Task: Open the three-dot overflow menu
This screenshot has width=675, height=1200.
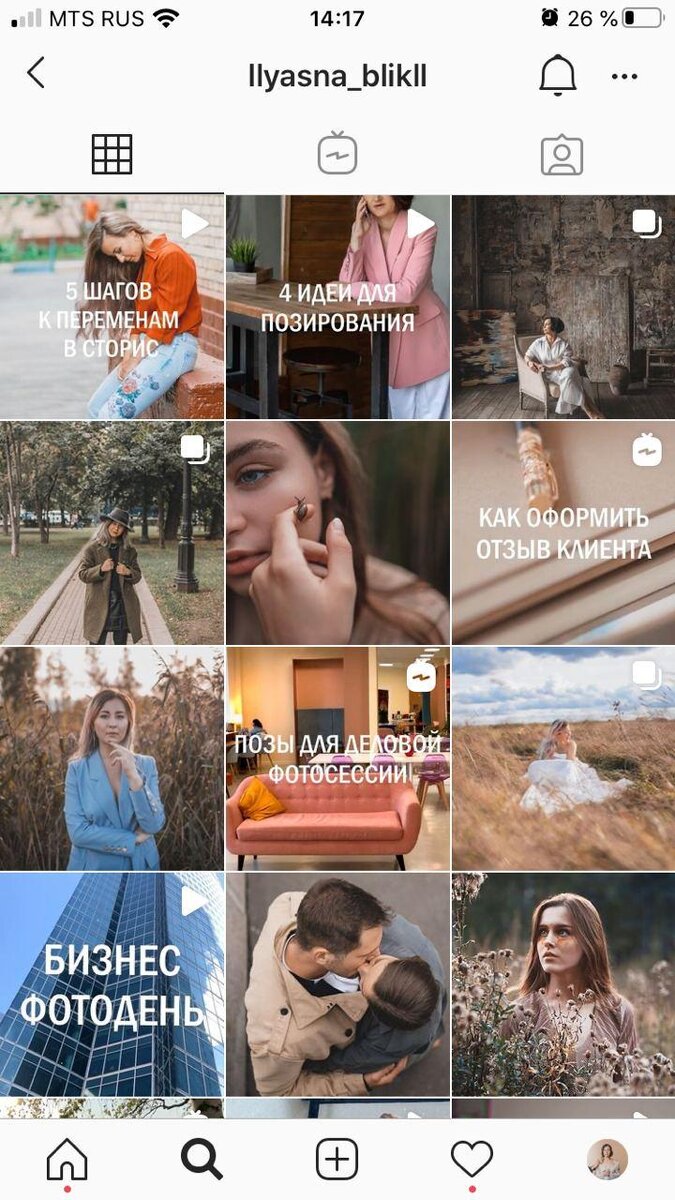Action: point(624,77)
